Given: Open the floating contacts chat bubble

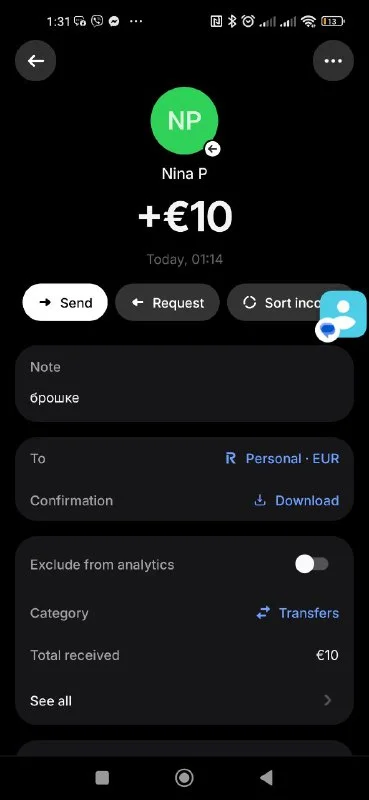Looking at the screenshot, I should click(343, 315).
